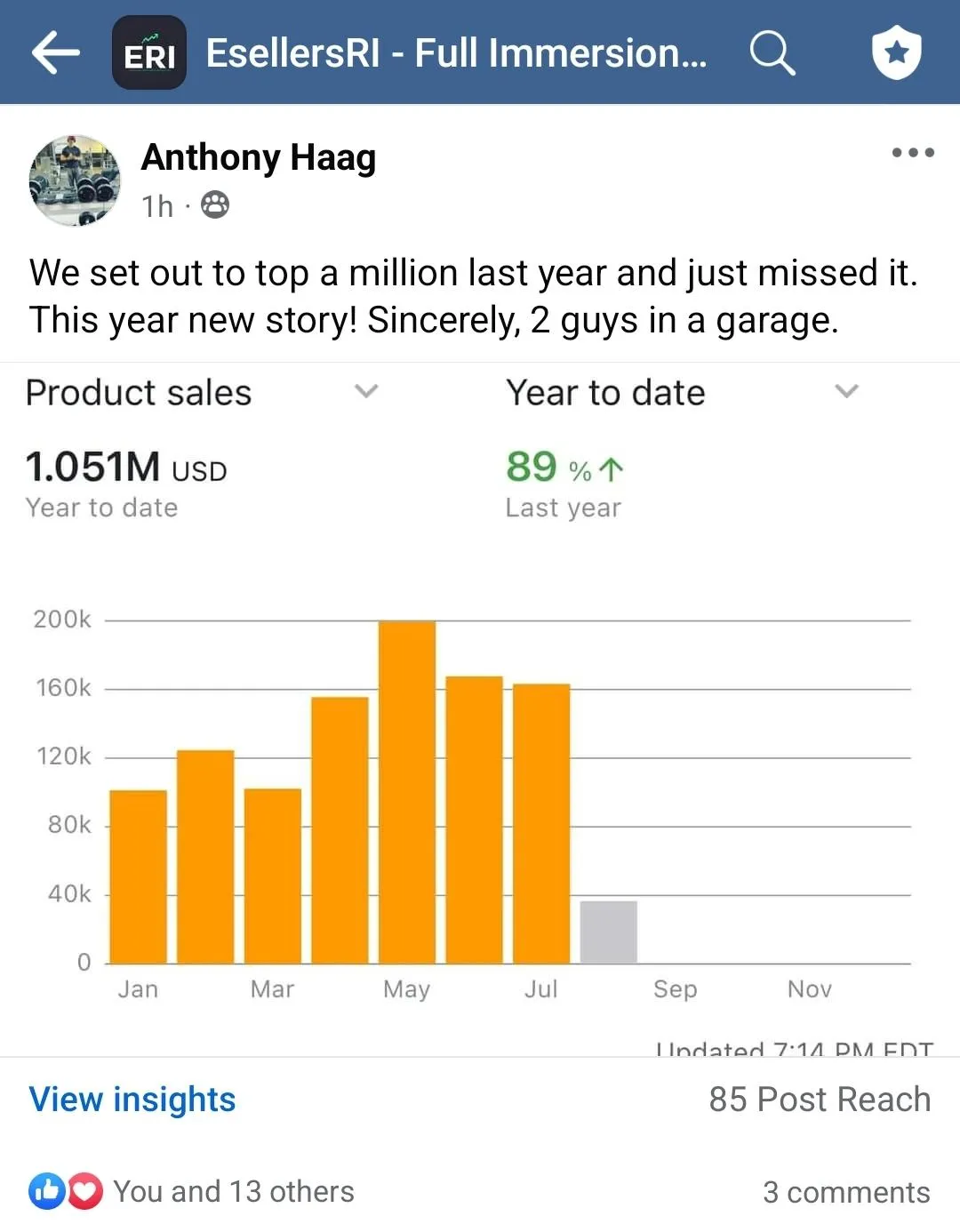The image size is (960, 1232).
Task: View insights for this post
Action: 132,1100
